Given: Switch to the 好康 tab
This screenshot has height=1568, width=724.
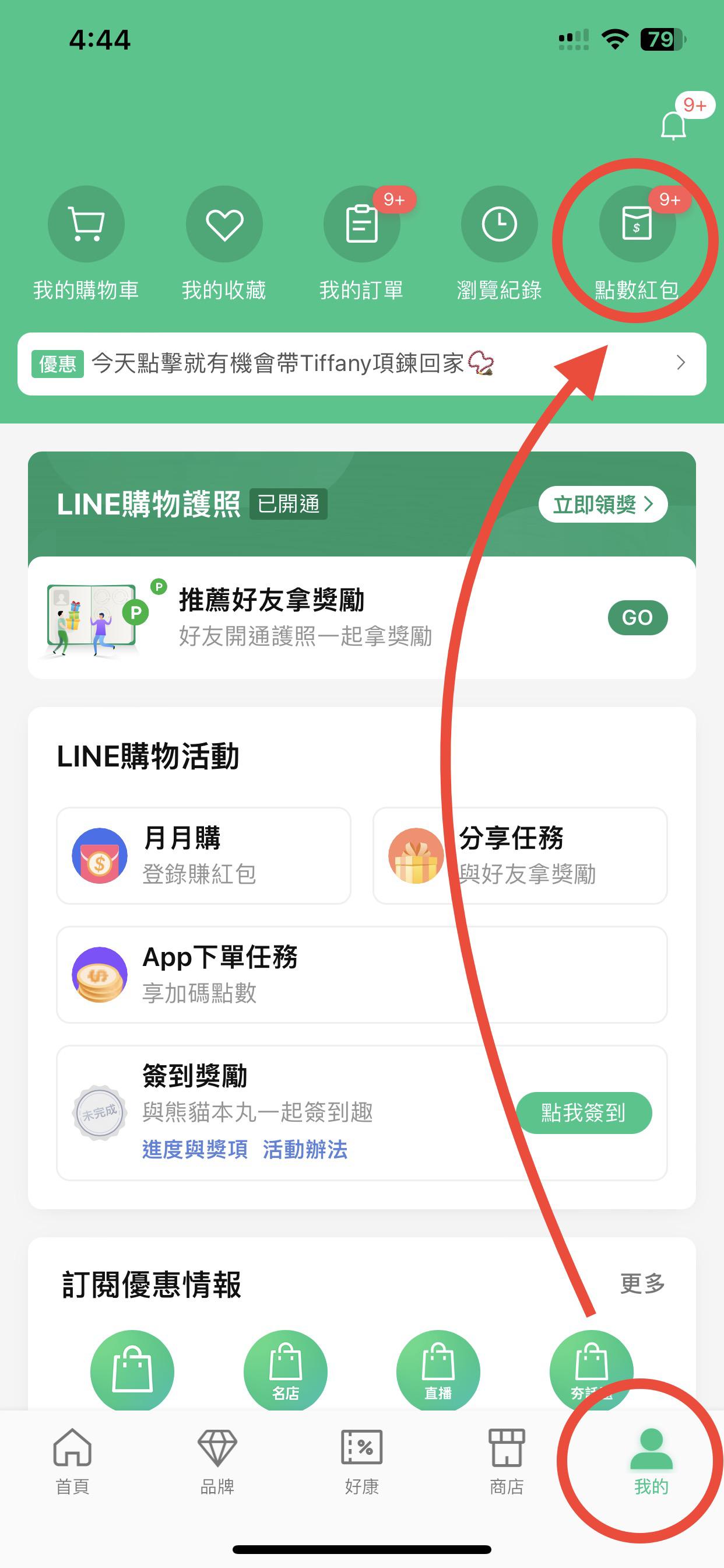Looking at the screenshot, I should pos(361,1462).
